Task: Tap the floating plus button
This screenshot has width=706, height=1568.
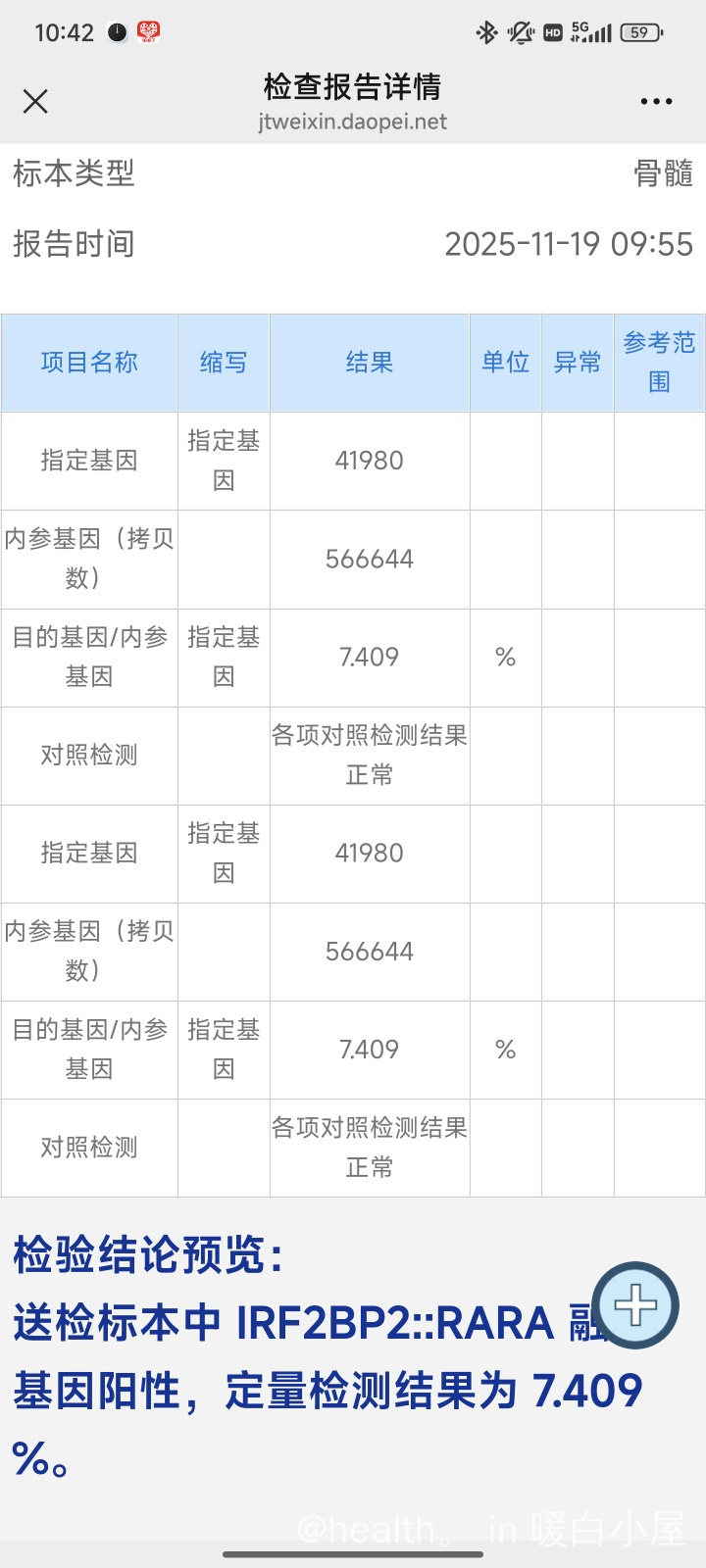Action: click(x=635, y=1304)
